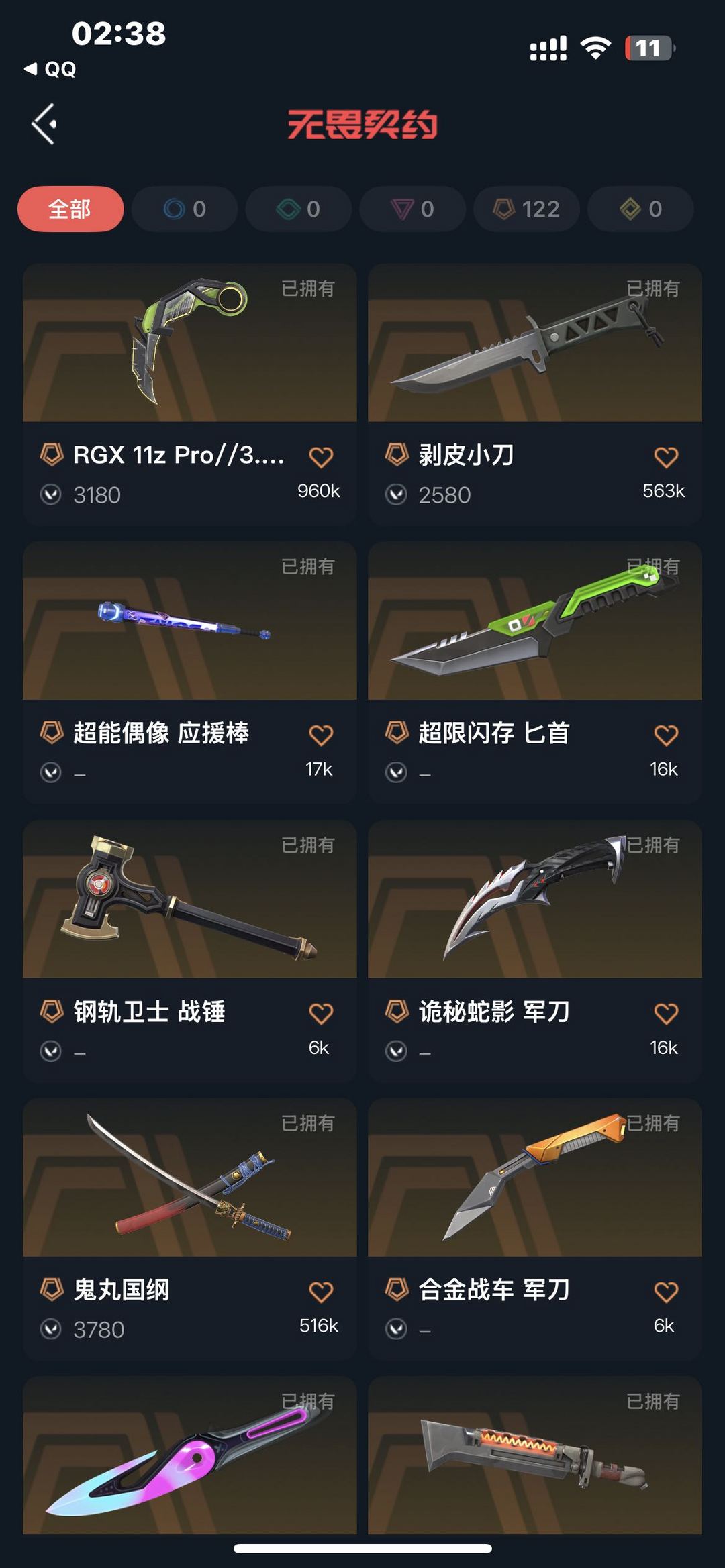The width and height of the screenshot is (725, 1568).
Task: Open the 剥皮小刀 knife card
Action: coord(535,394)
